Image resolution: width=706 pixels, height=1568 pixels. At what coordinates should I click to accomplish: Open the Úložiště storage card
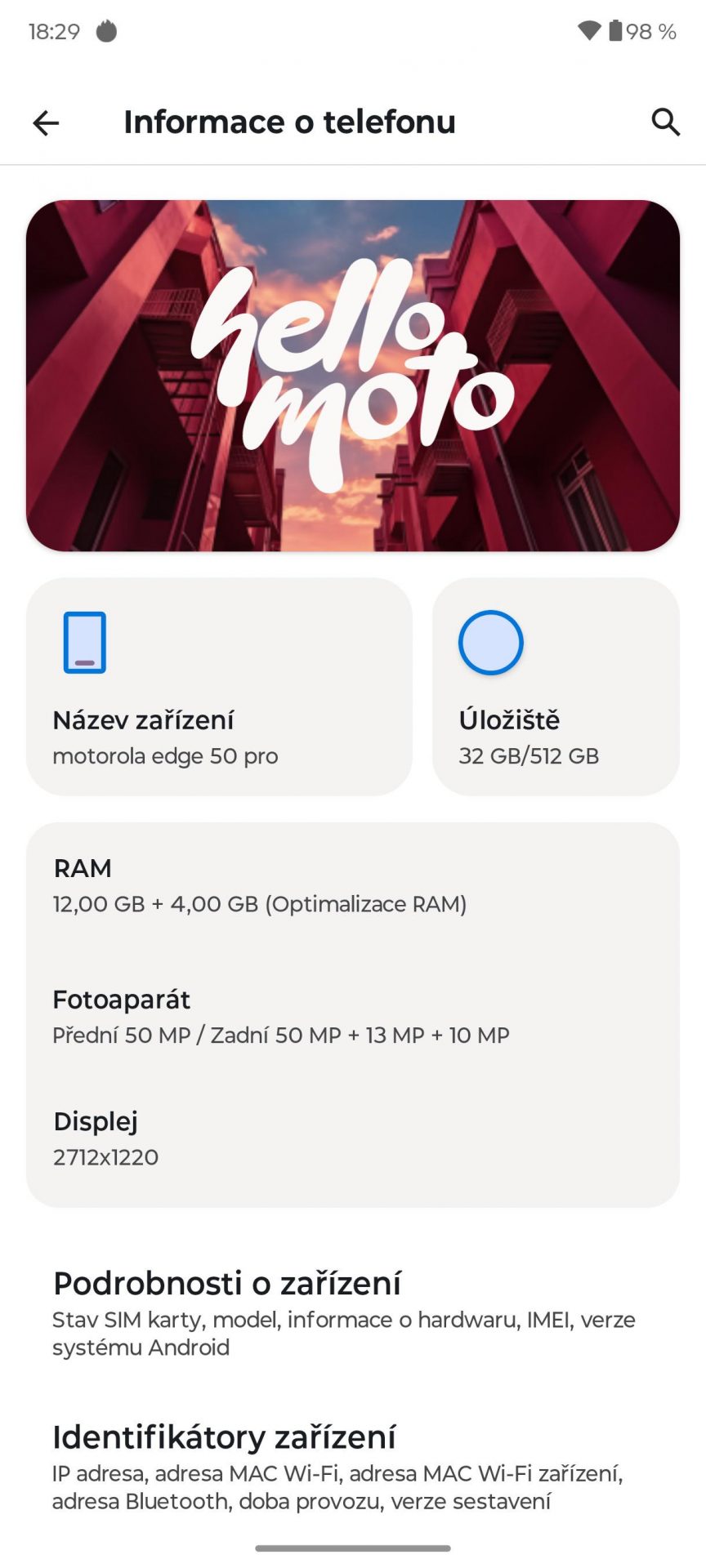(x=556, y=687)
